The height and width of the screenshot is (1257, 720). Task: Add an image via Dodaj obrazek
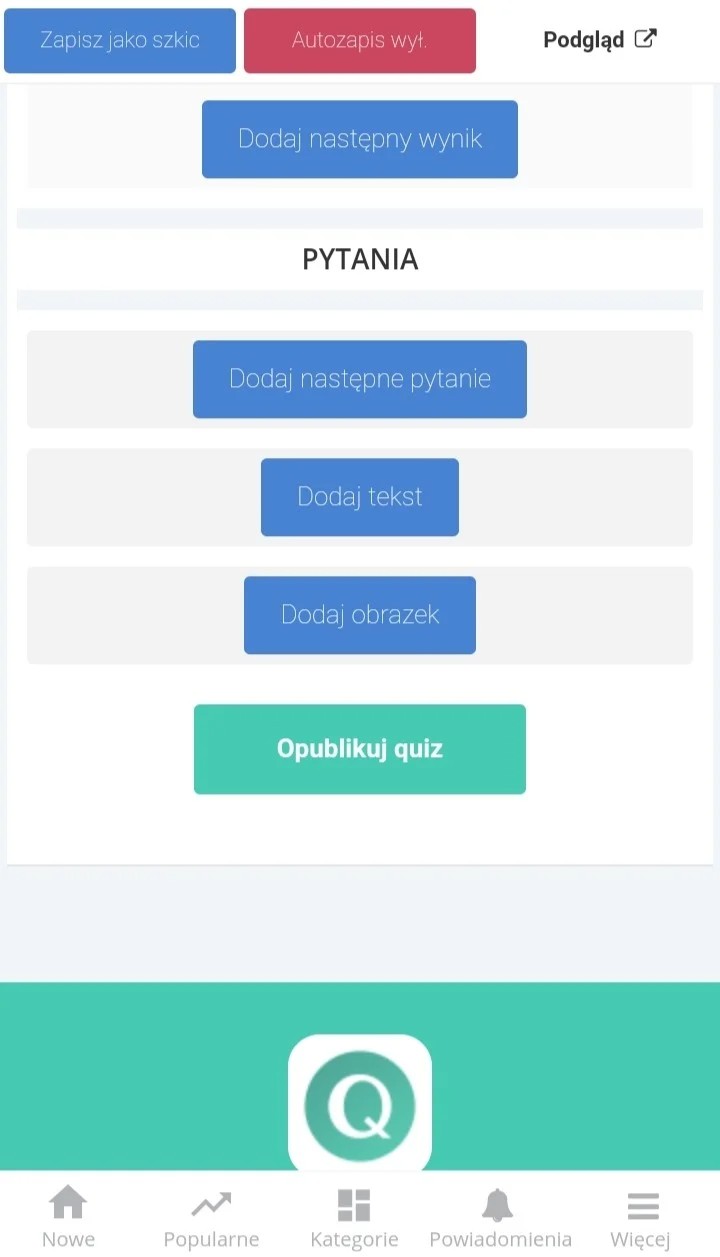click(360, 615)
